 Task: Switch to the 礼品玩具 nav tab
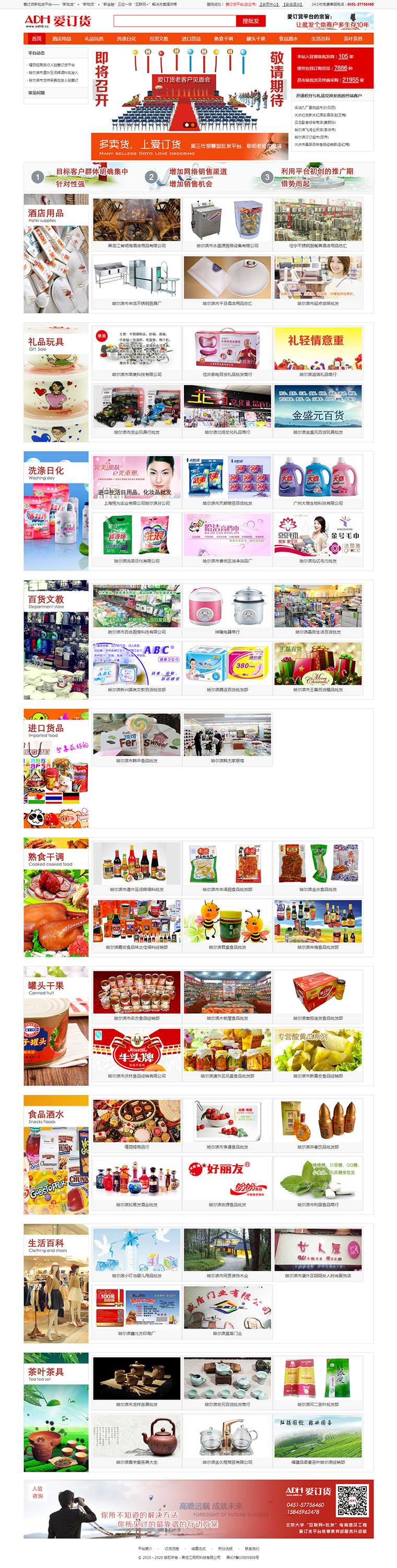(94, 38)
